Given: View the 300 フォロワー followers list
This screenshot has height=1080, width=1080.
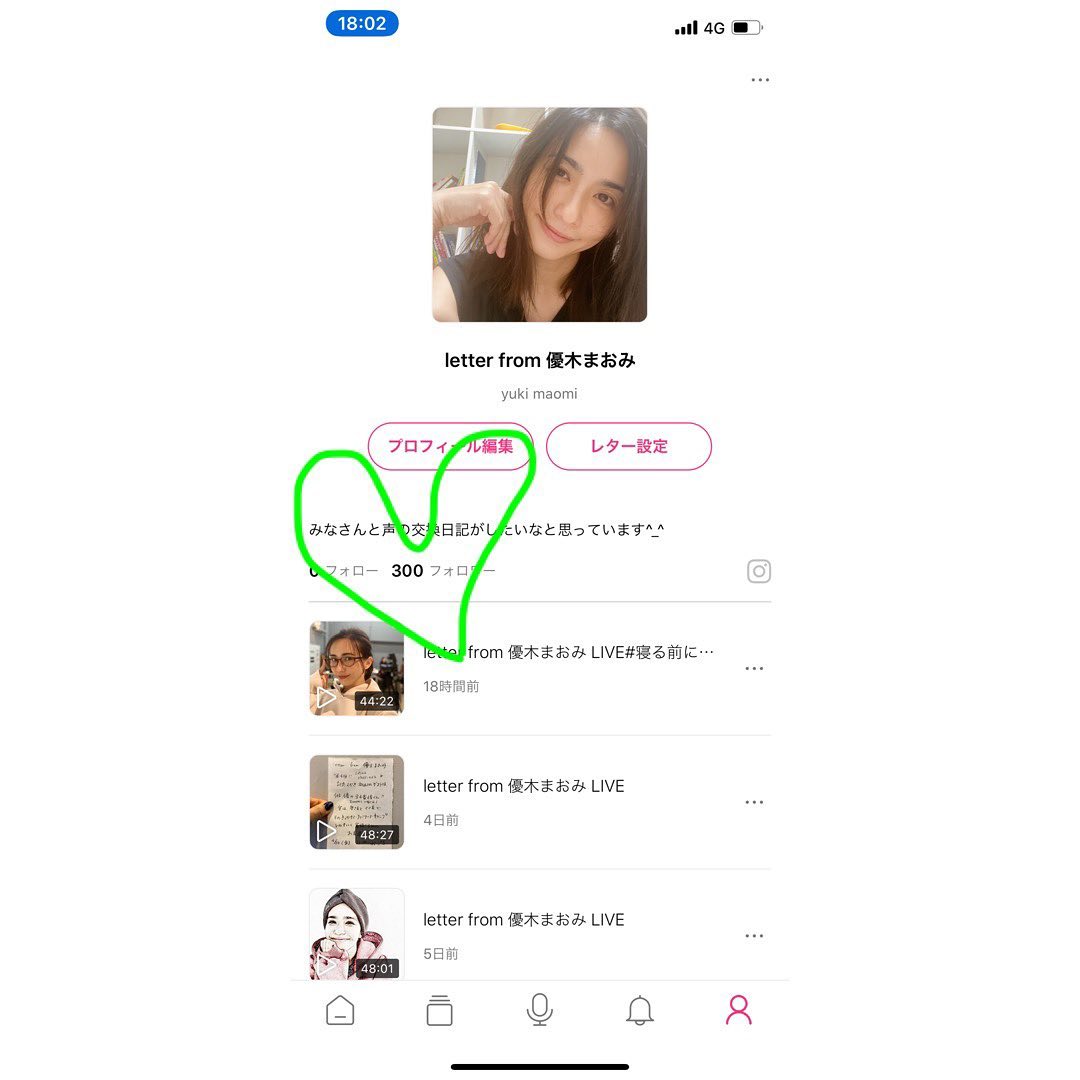Looking at the screenshot, I should point(442,571).
